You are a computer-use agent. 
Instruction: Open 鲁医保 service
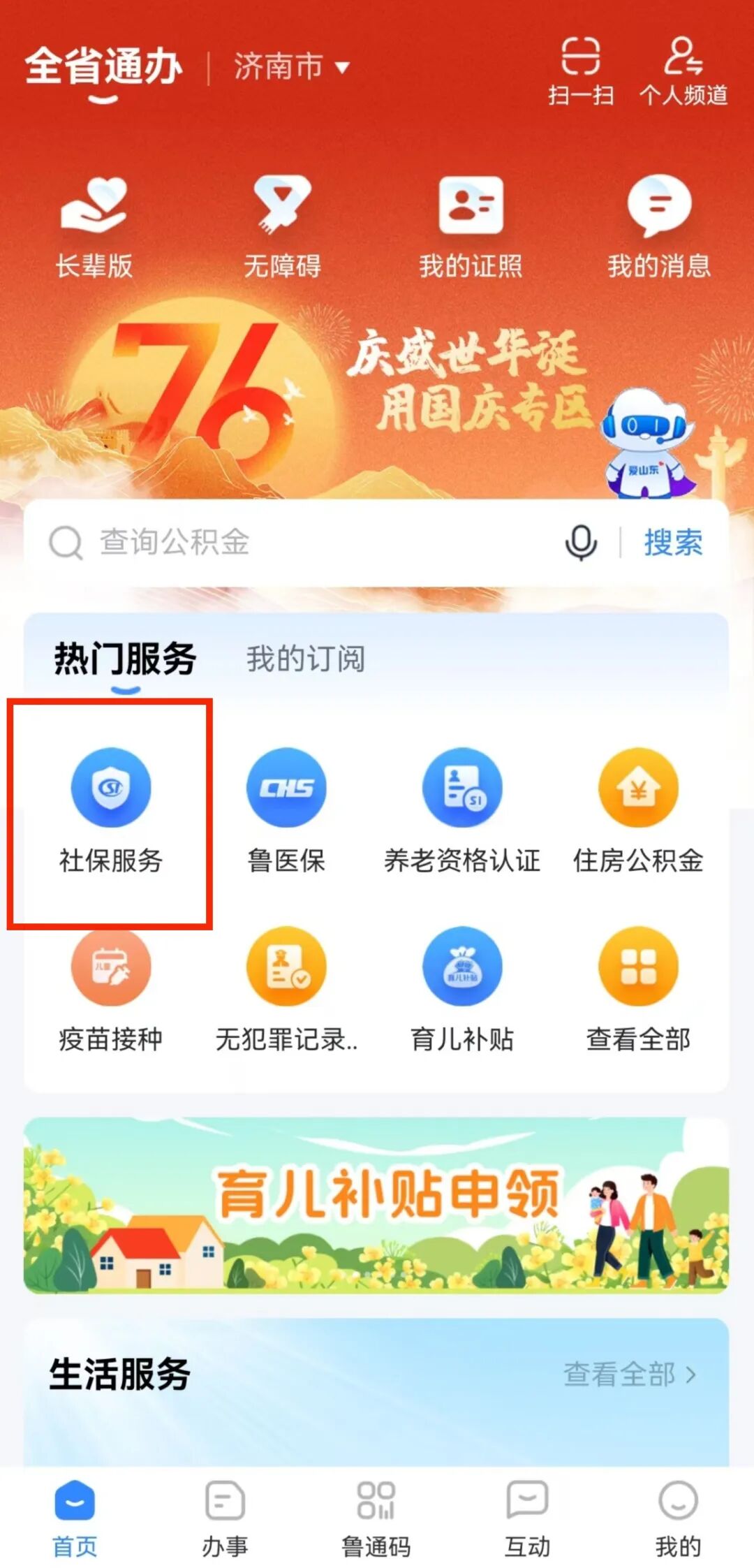click(286, 810)
